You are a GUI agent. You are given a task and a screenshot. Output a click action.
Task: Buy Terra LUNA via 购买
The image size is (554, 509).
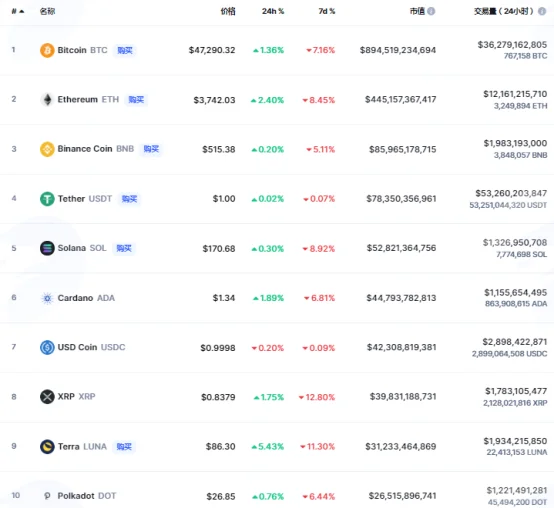124,447
